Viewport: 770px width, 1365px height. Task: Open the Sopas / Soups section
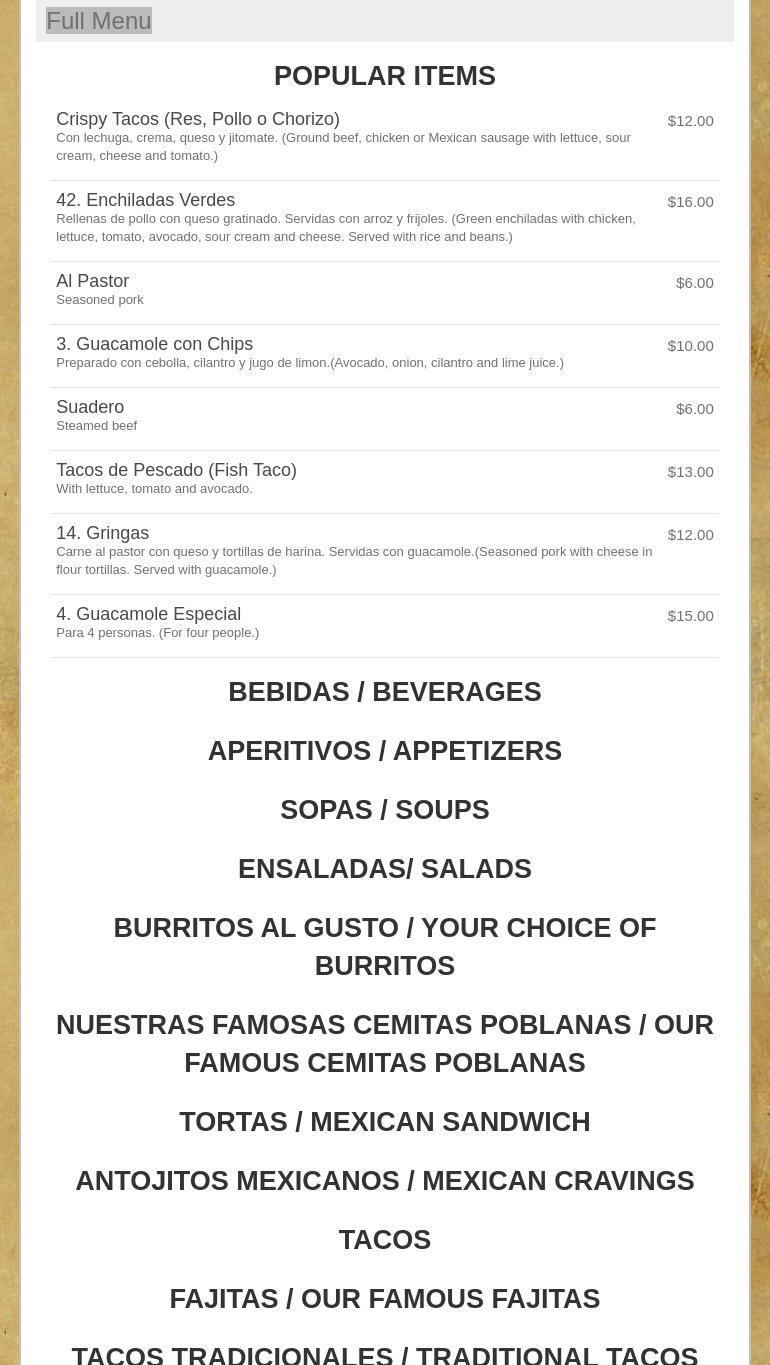click(384, 810)
